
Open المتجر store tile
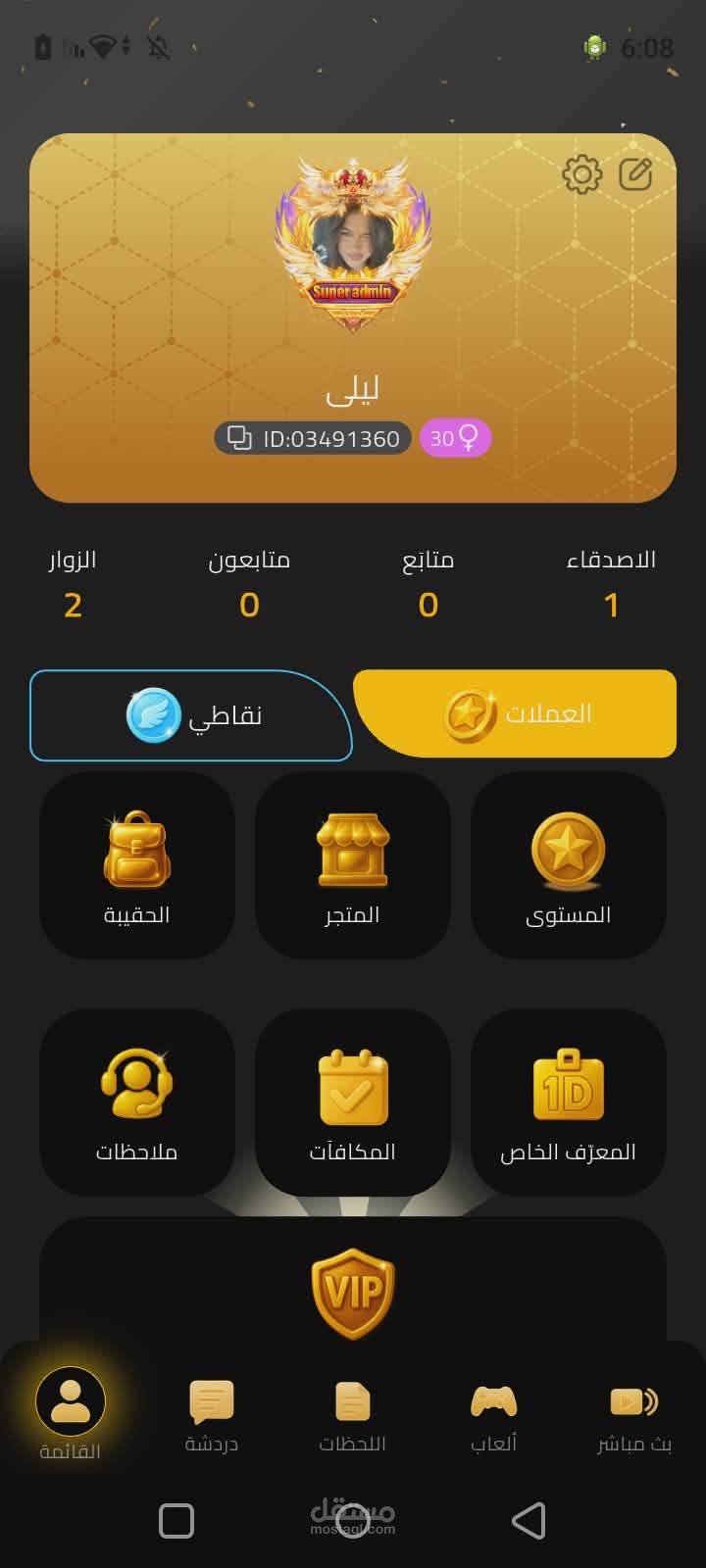[x=352, y=865]
